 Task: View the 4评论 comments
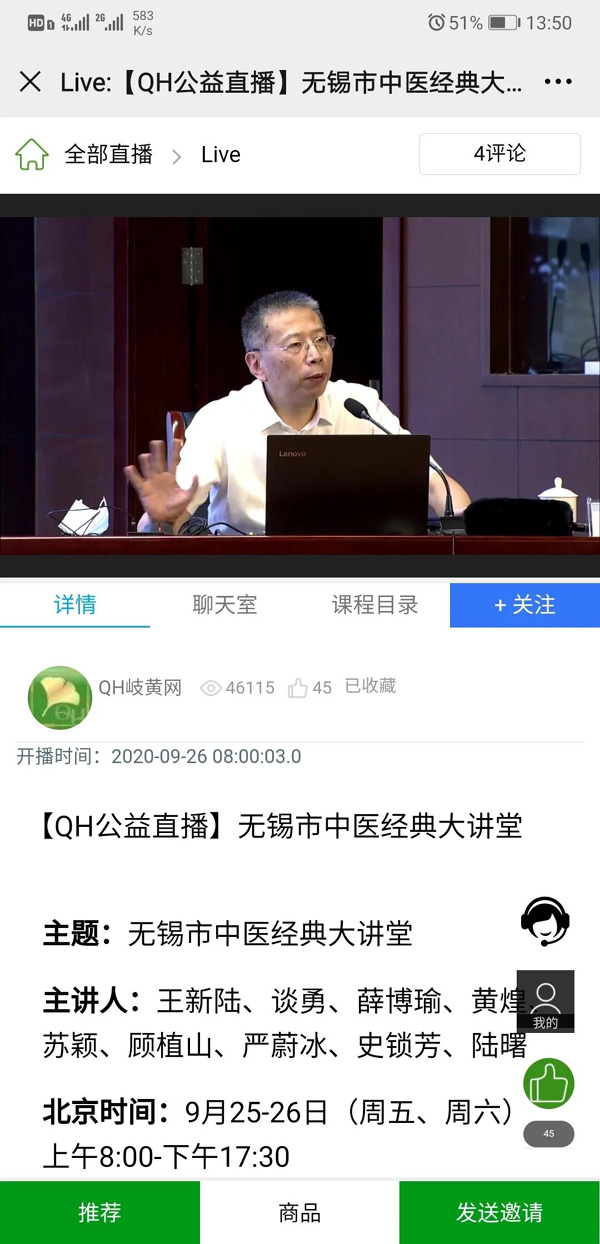click(x=499, y=154)
